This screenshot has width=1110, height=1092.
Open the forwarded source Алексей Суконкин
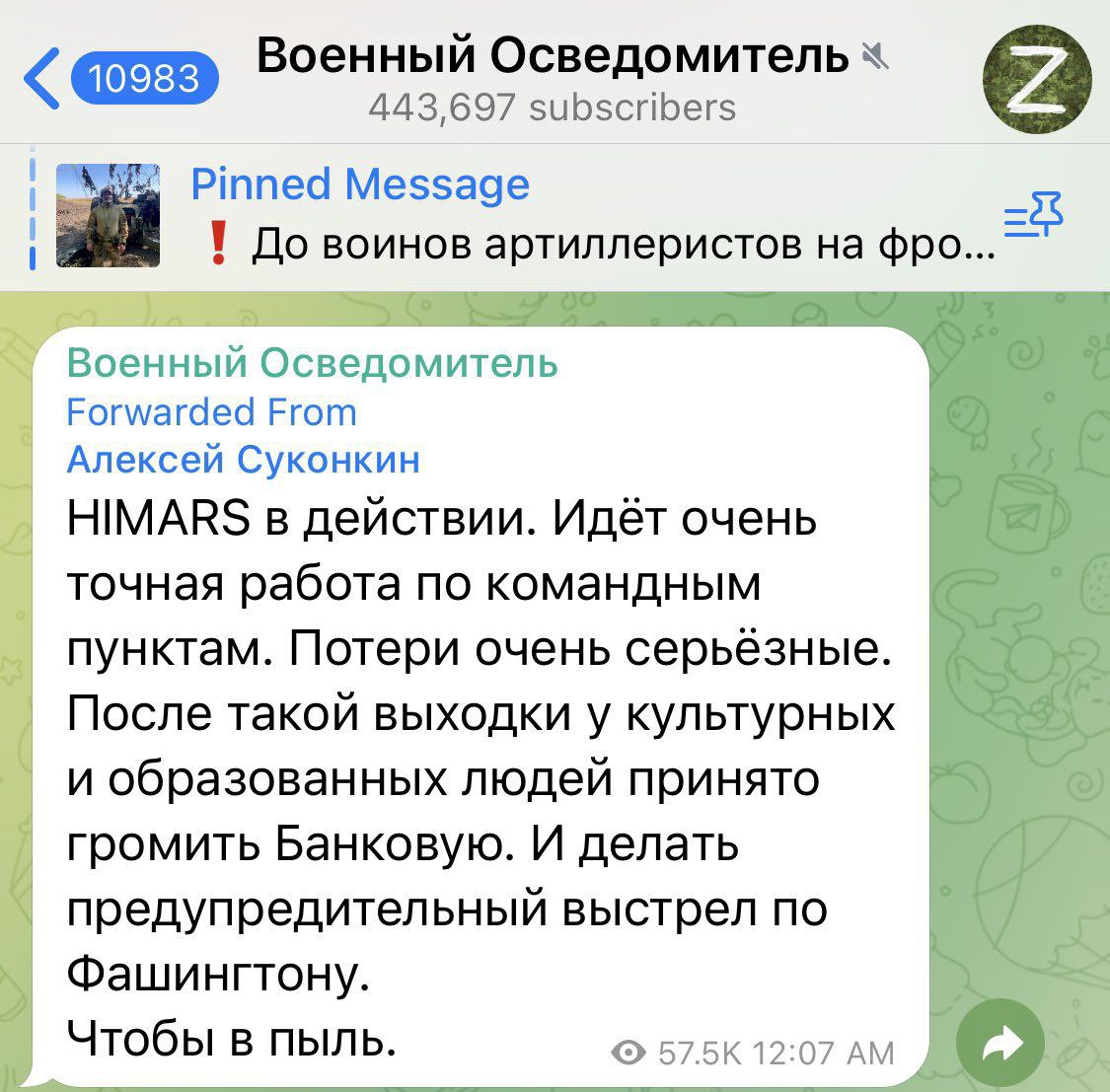[243, 459]
